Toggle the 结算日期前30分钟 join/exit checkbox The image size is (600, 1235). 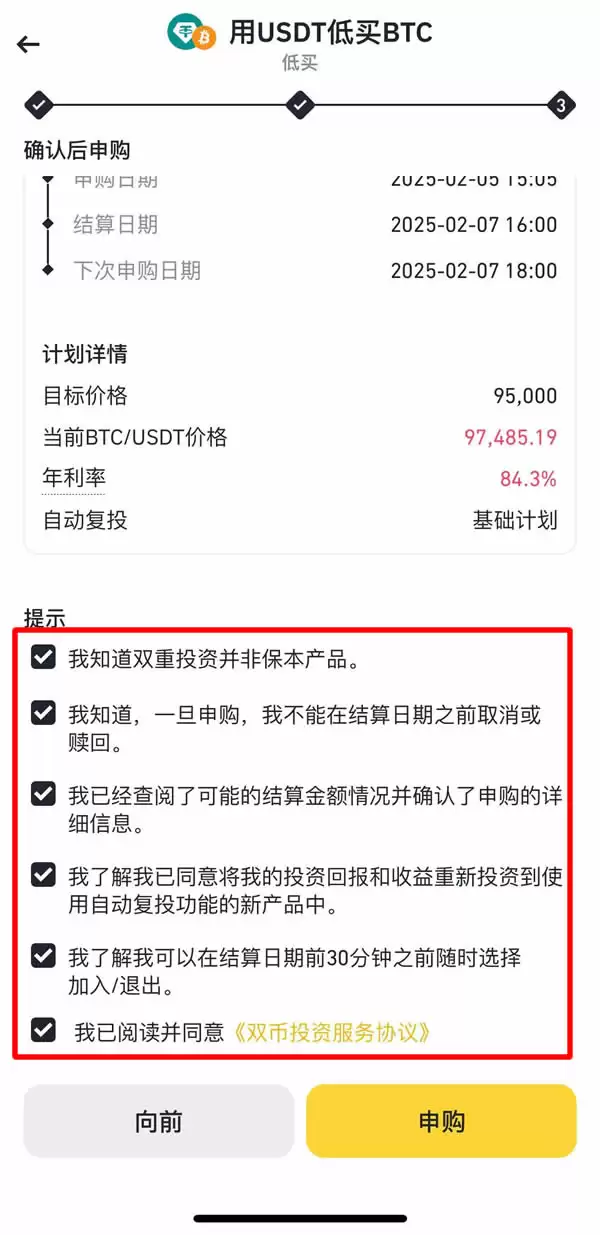click(43, 955)
